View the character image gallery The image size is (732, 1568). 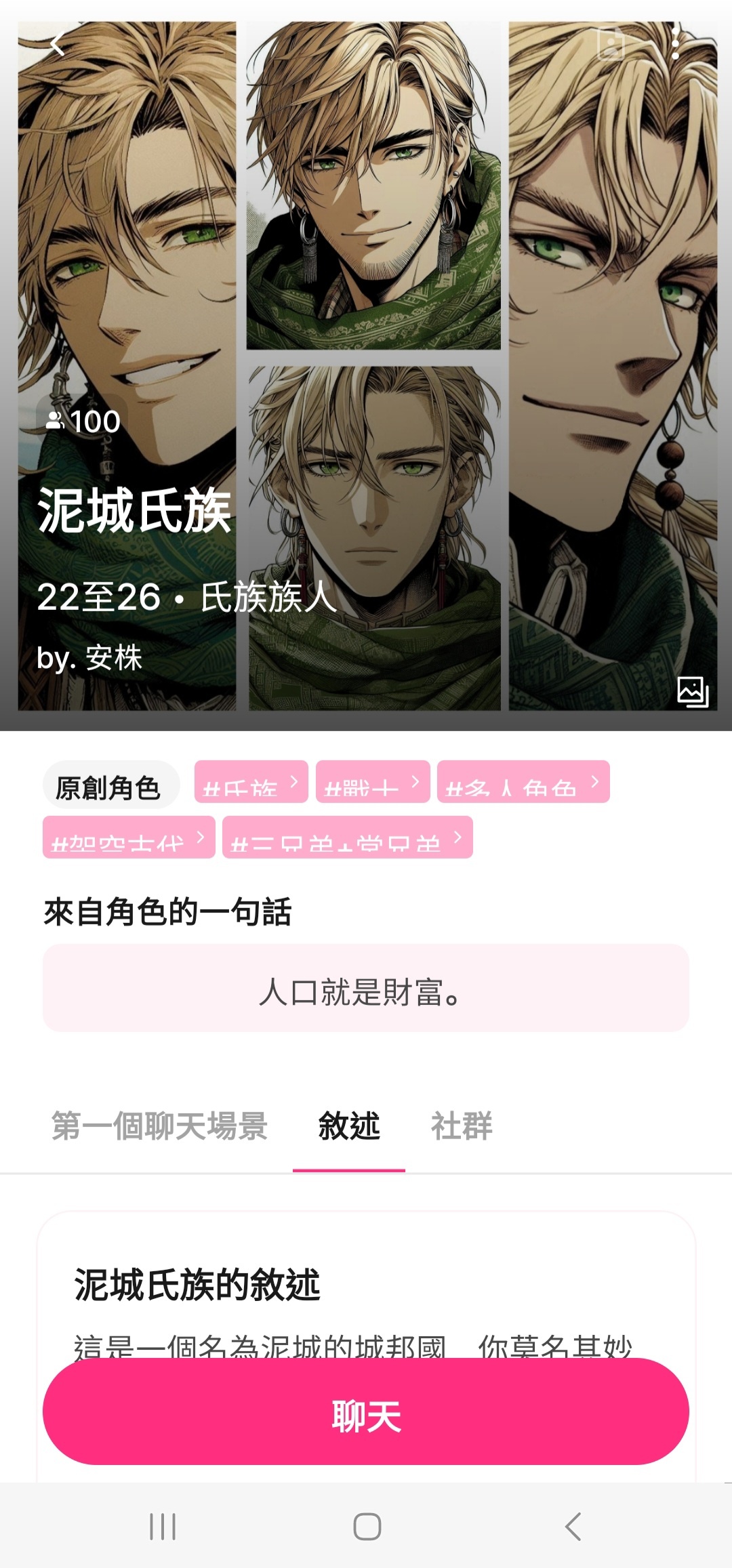pos(693,691)
